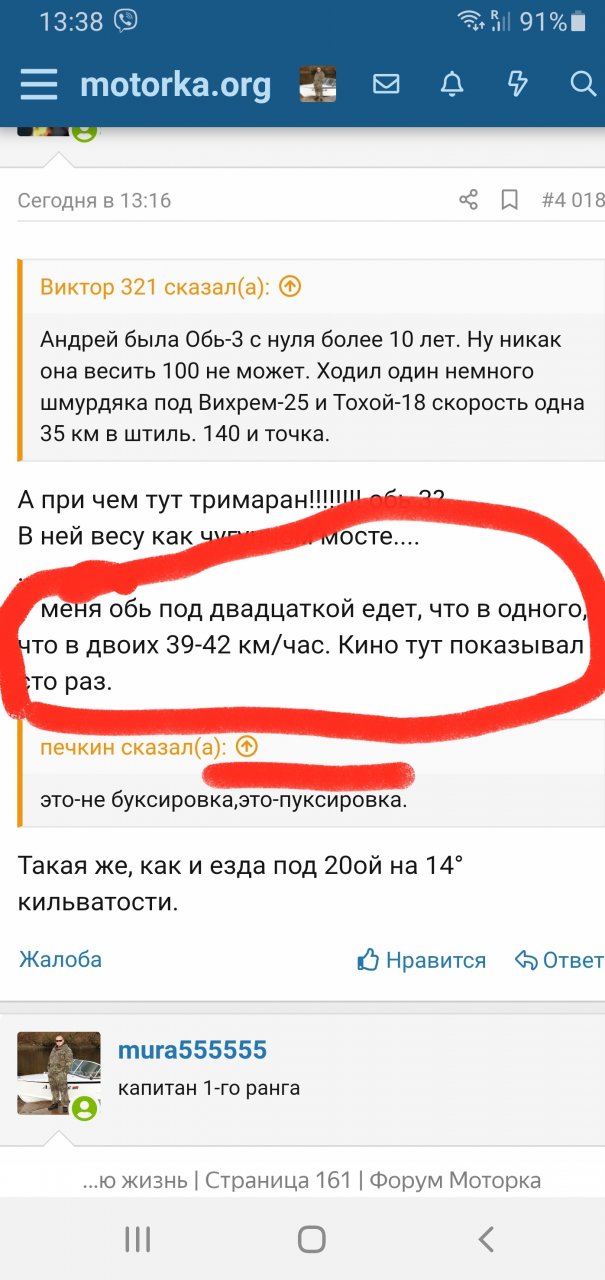Reply to the post with Ответ
This screenshot has width=605, height=1280.
tap(558, 960)
